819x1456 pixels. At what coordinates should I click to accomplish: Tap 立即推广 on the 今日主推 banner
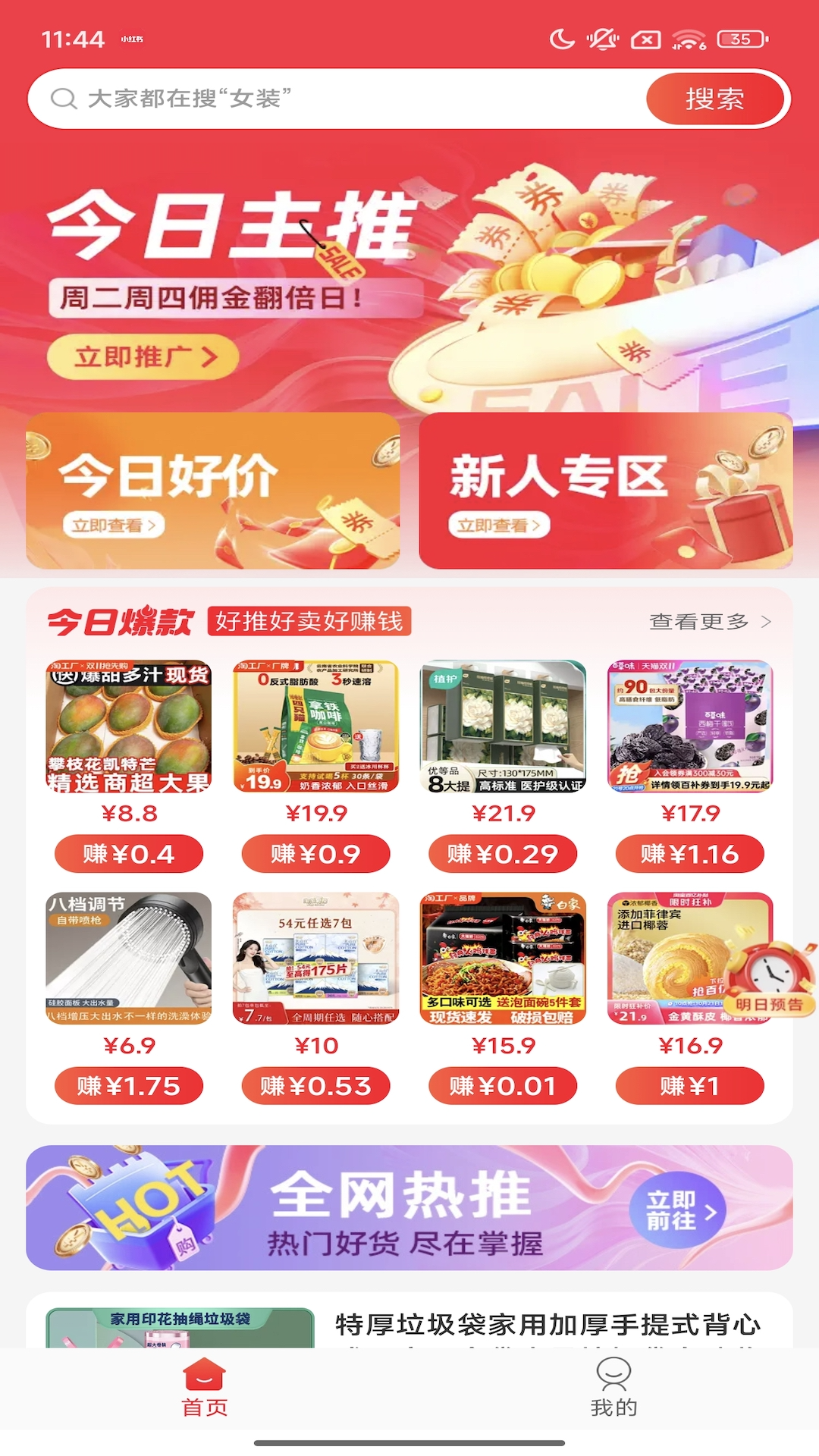pos(143,356)
